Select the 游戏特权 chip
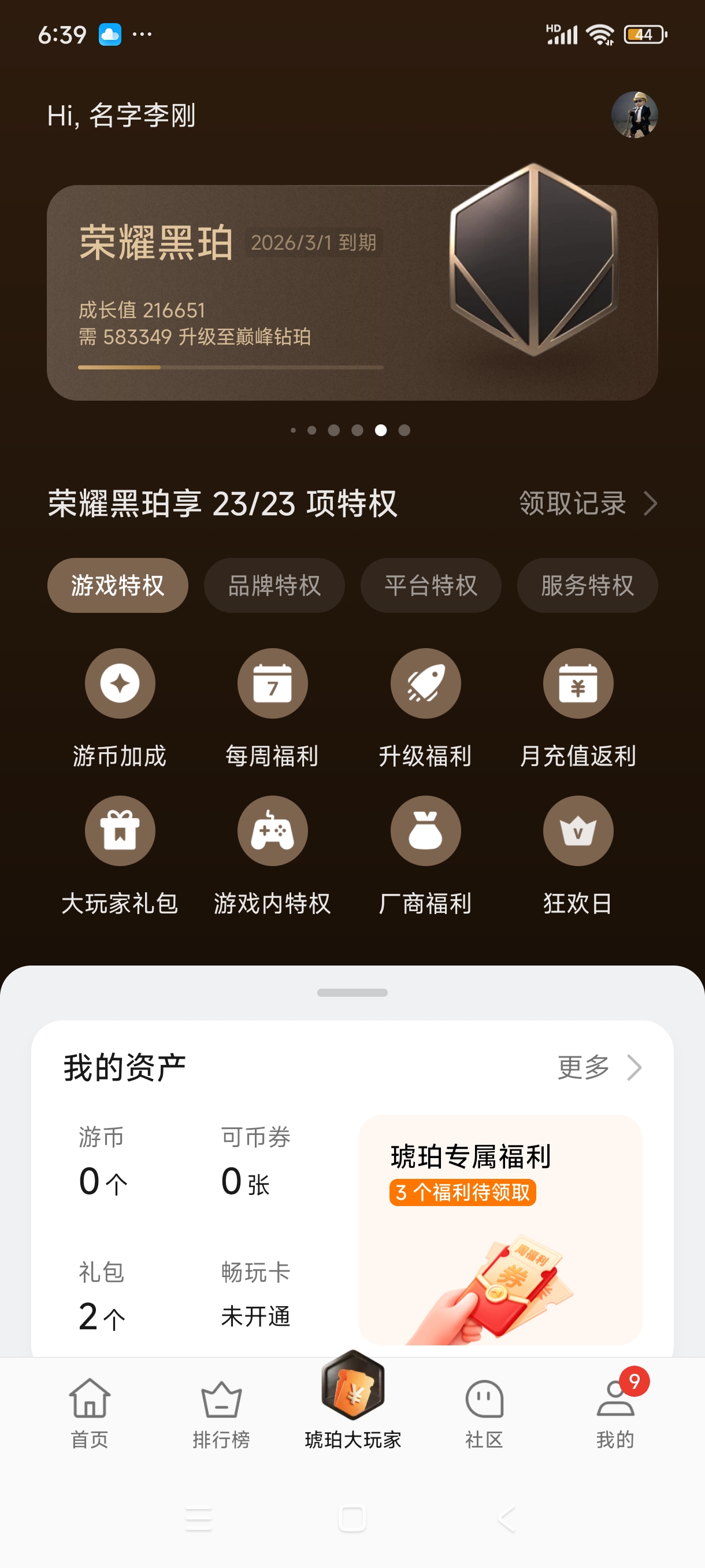Image resolution: width=705 pixels, height=1568 pixels. pos(117,585)
